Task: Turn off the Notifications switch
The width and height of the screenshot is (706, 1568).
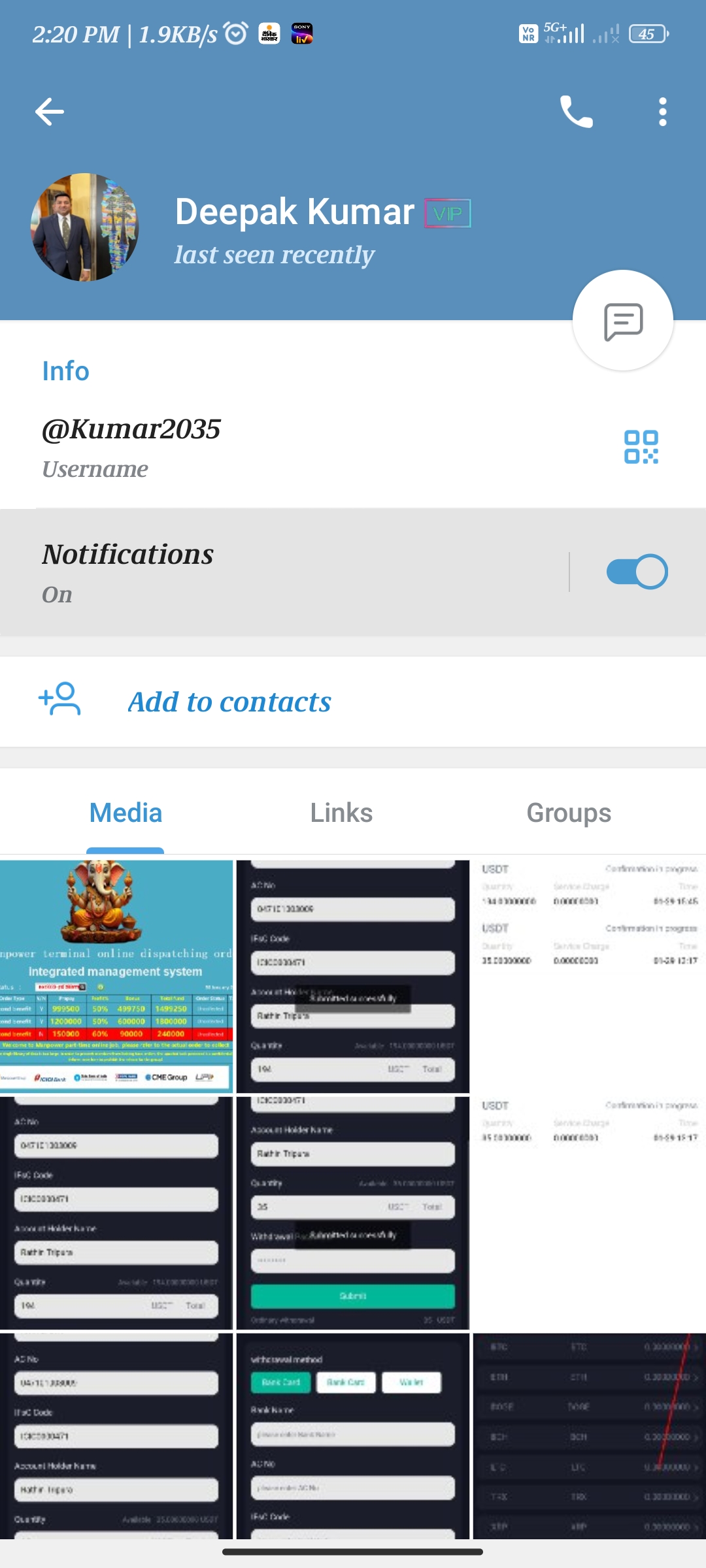Action: [636, 572]
